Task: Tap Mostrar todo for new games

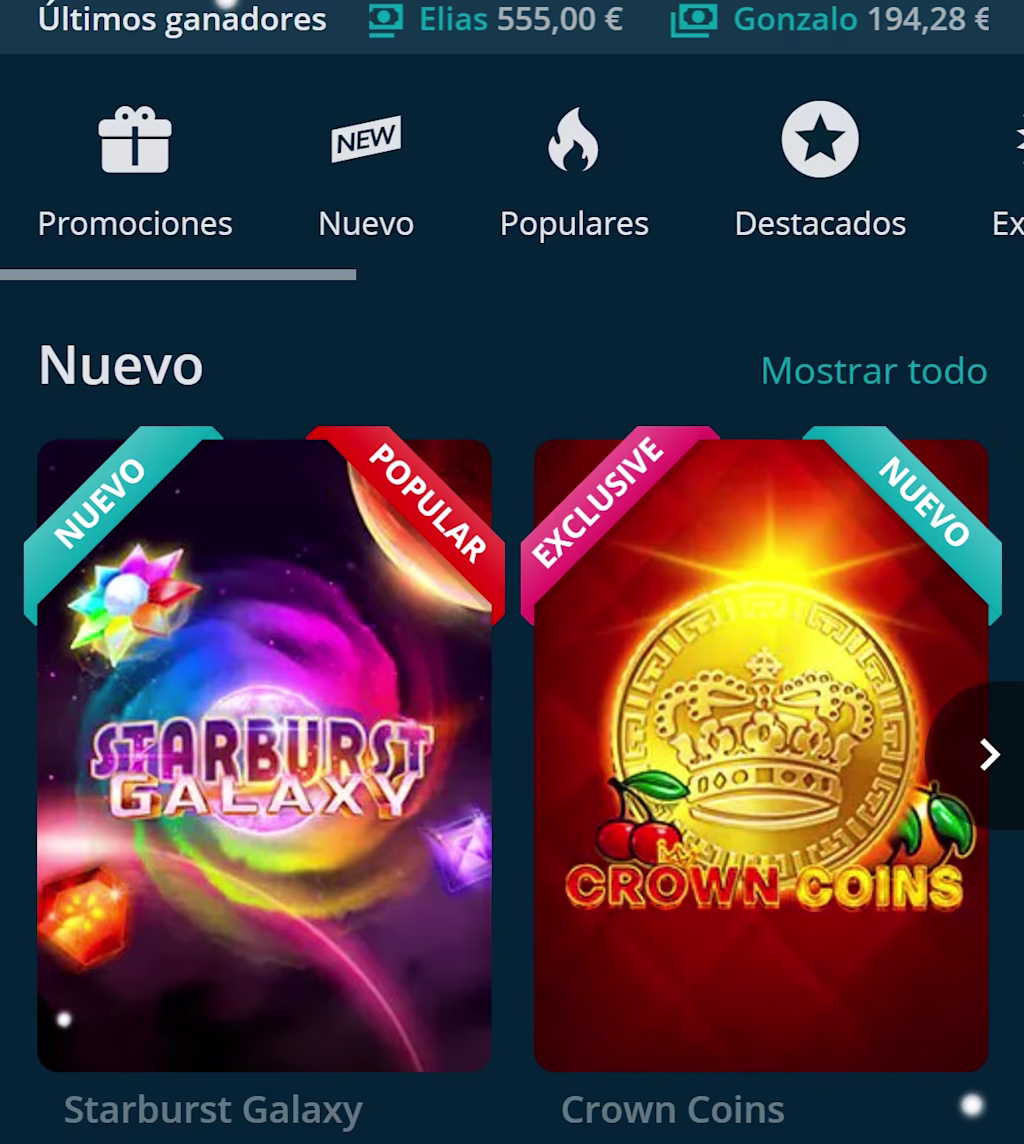Action: click(x=873, y=371)
